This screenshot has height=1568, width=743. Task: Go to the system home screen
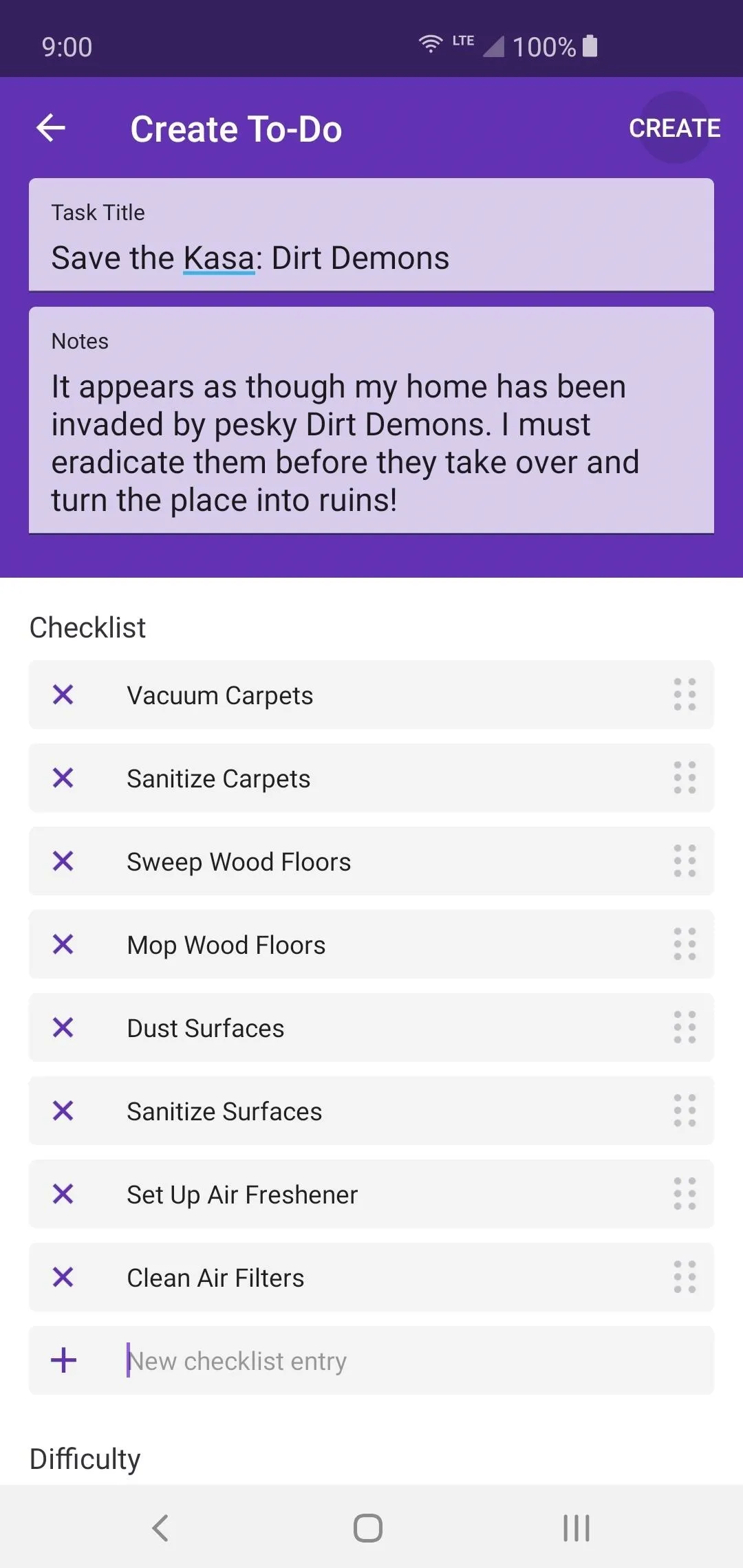(368, 1528)
